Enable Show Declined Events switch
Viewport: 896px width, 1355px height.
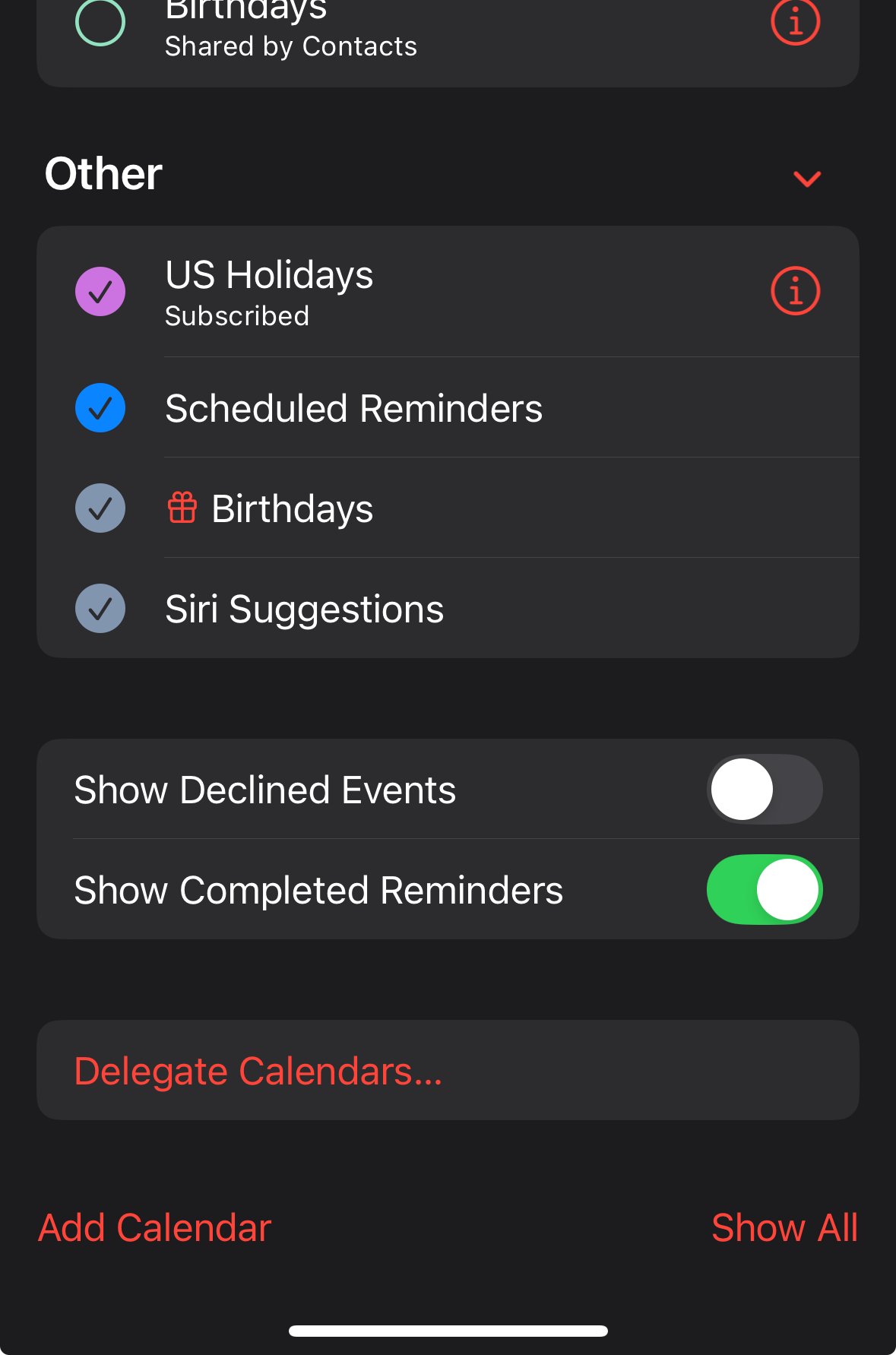tap(764, 790)
